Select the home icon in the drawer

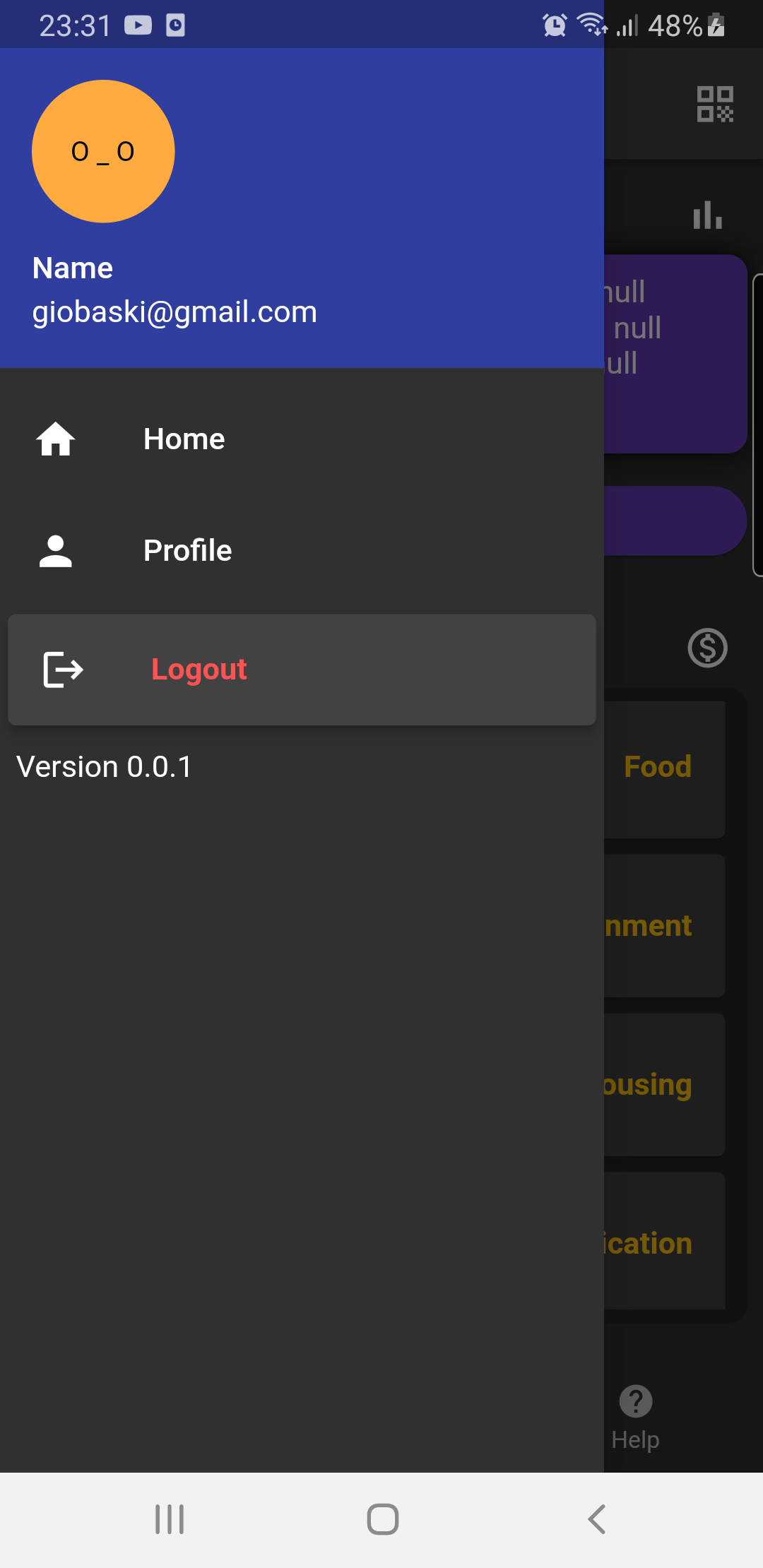pyautogui.click(x=56, y=438)
